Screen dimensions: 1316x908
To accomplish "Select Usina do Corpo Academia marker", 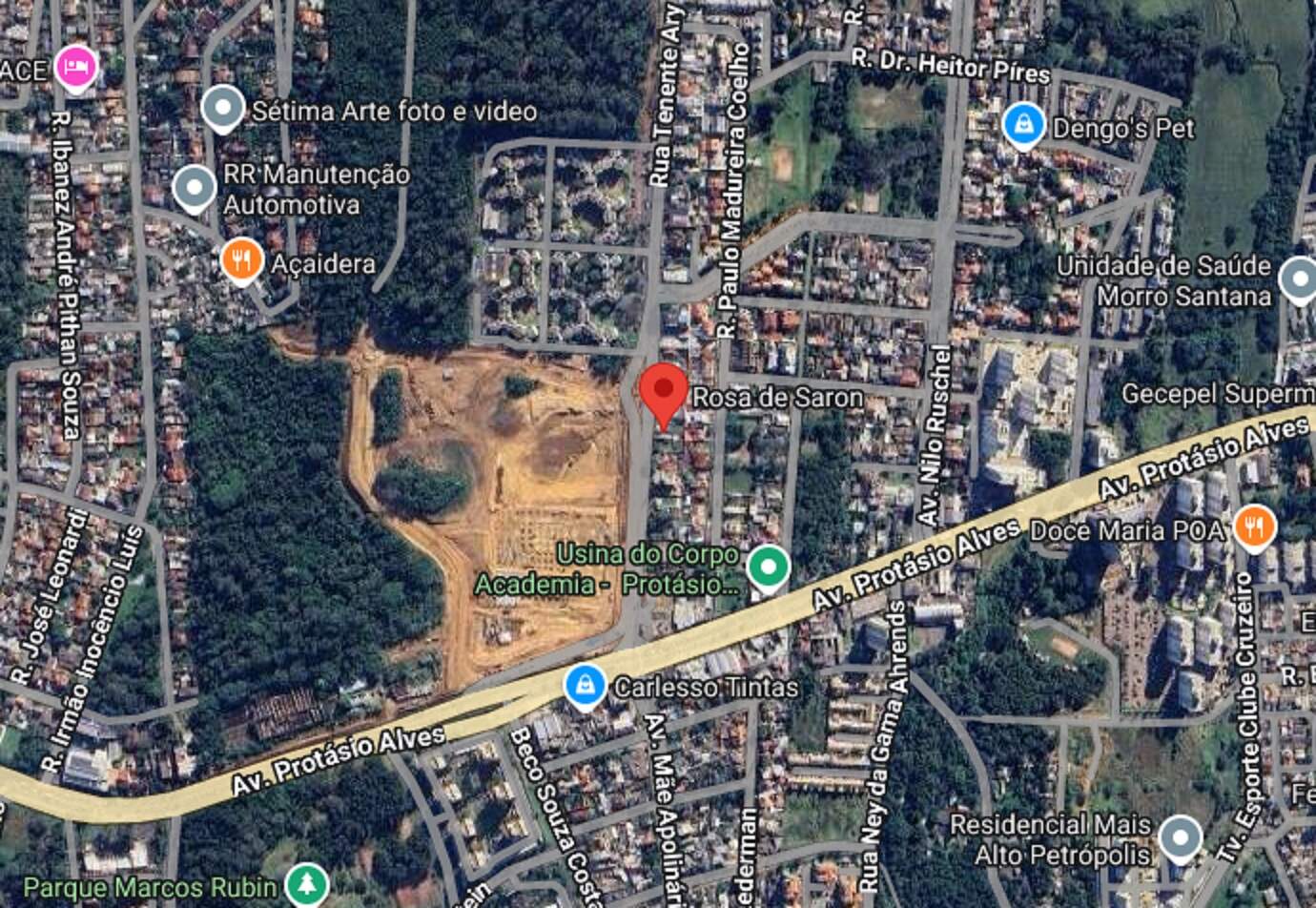I will point(768,567).
